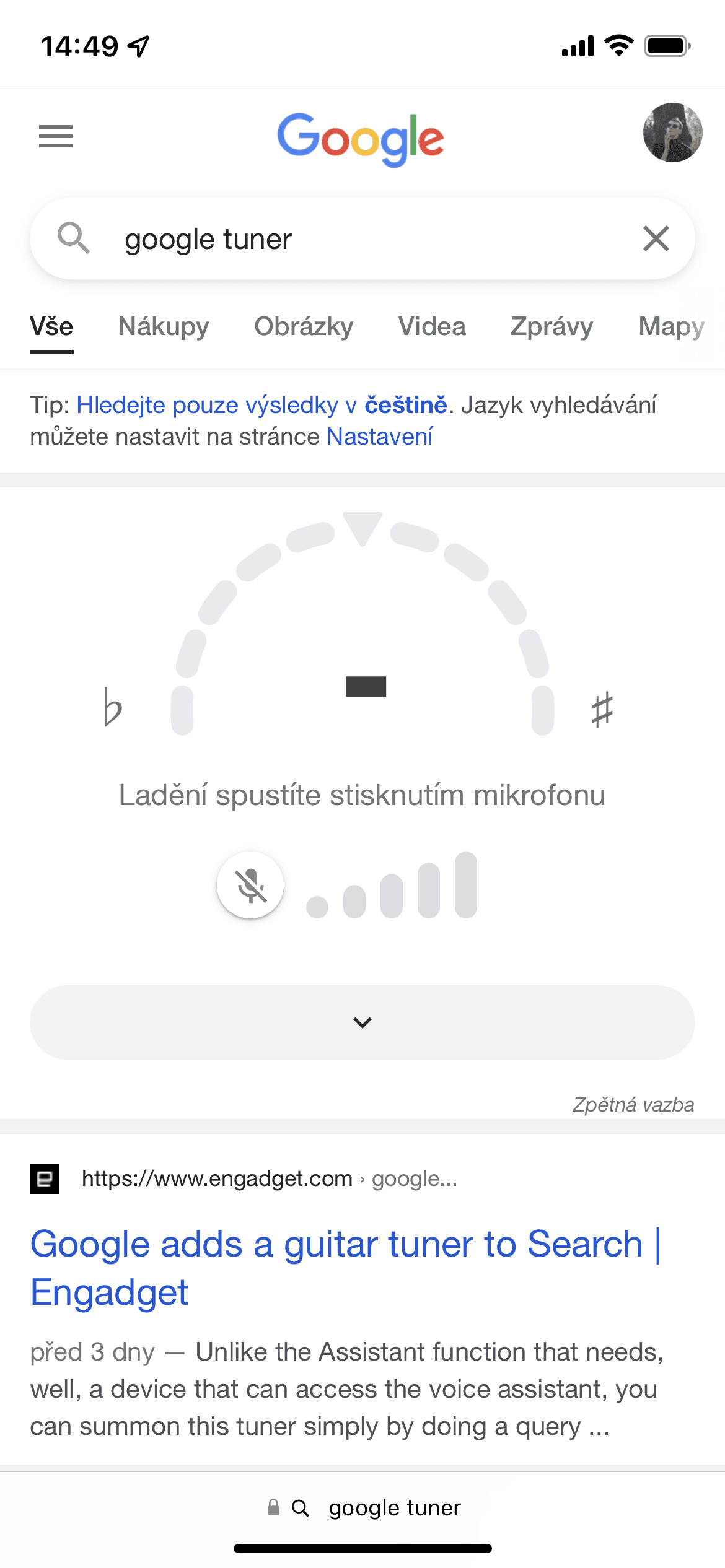Switch to the Mapy tab

(x=671, y=326)
